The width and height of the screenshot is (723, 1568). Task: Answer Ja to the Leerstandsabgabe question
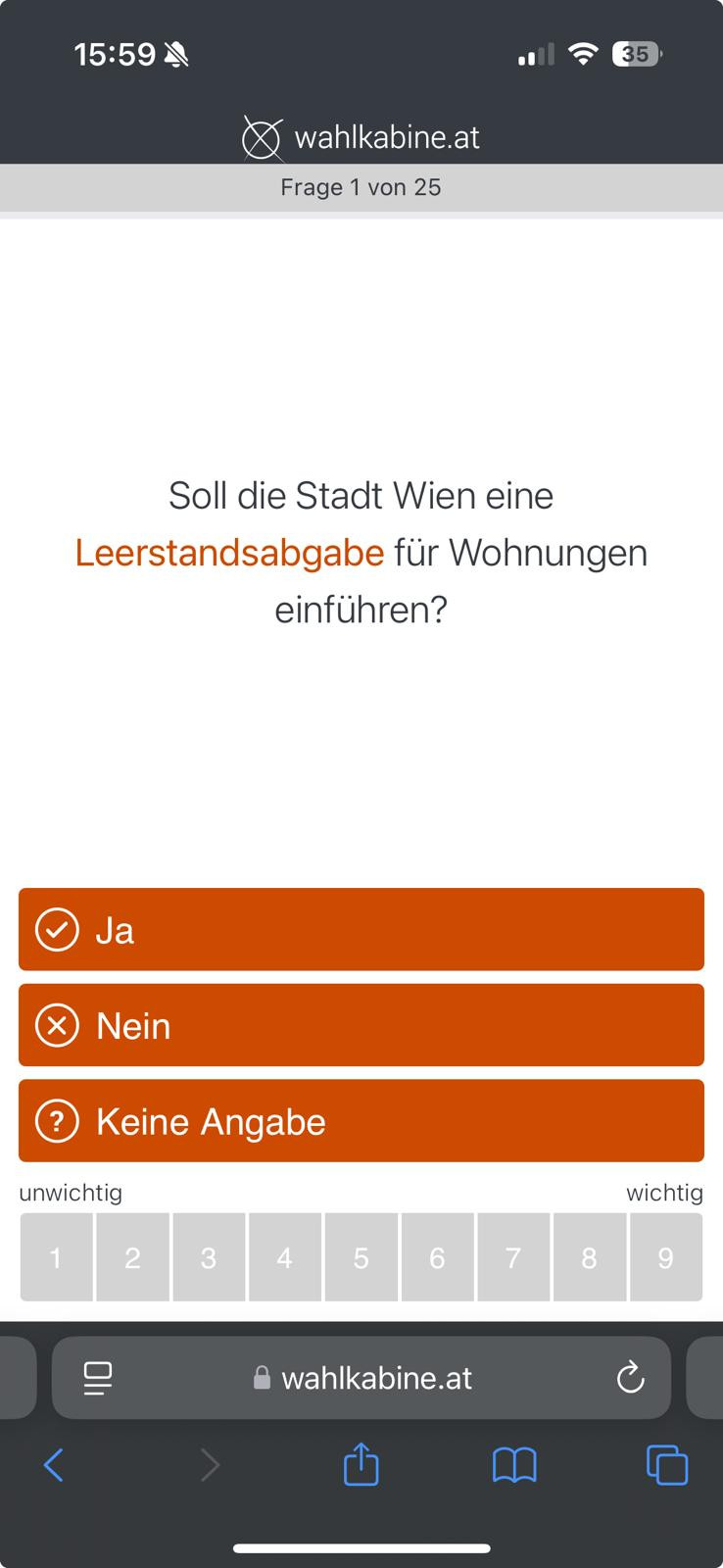pyautogui.click(x=361, y=929)
